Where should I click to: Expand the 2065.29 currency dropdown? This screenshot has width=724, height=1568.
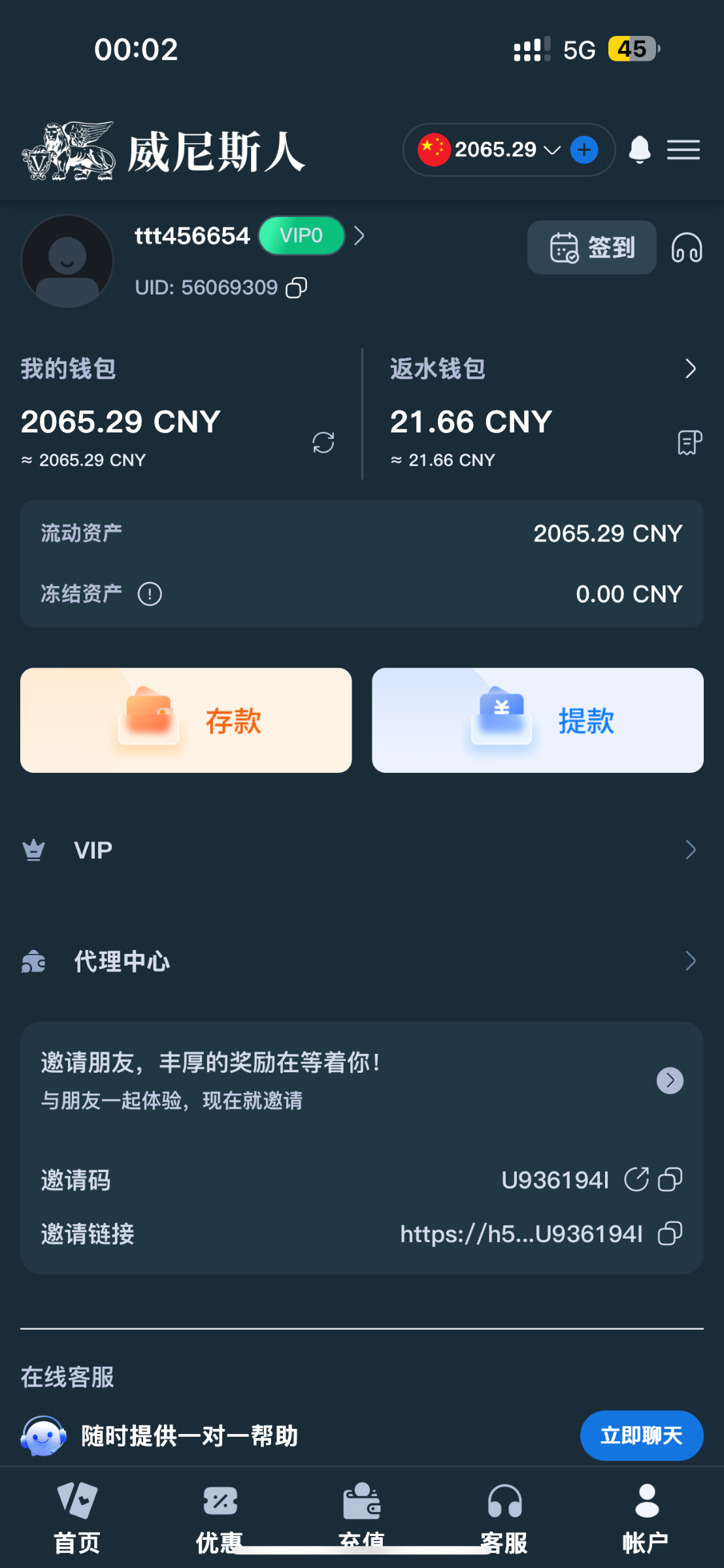[552, 150]
